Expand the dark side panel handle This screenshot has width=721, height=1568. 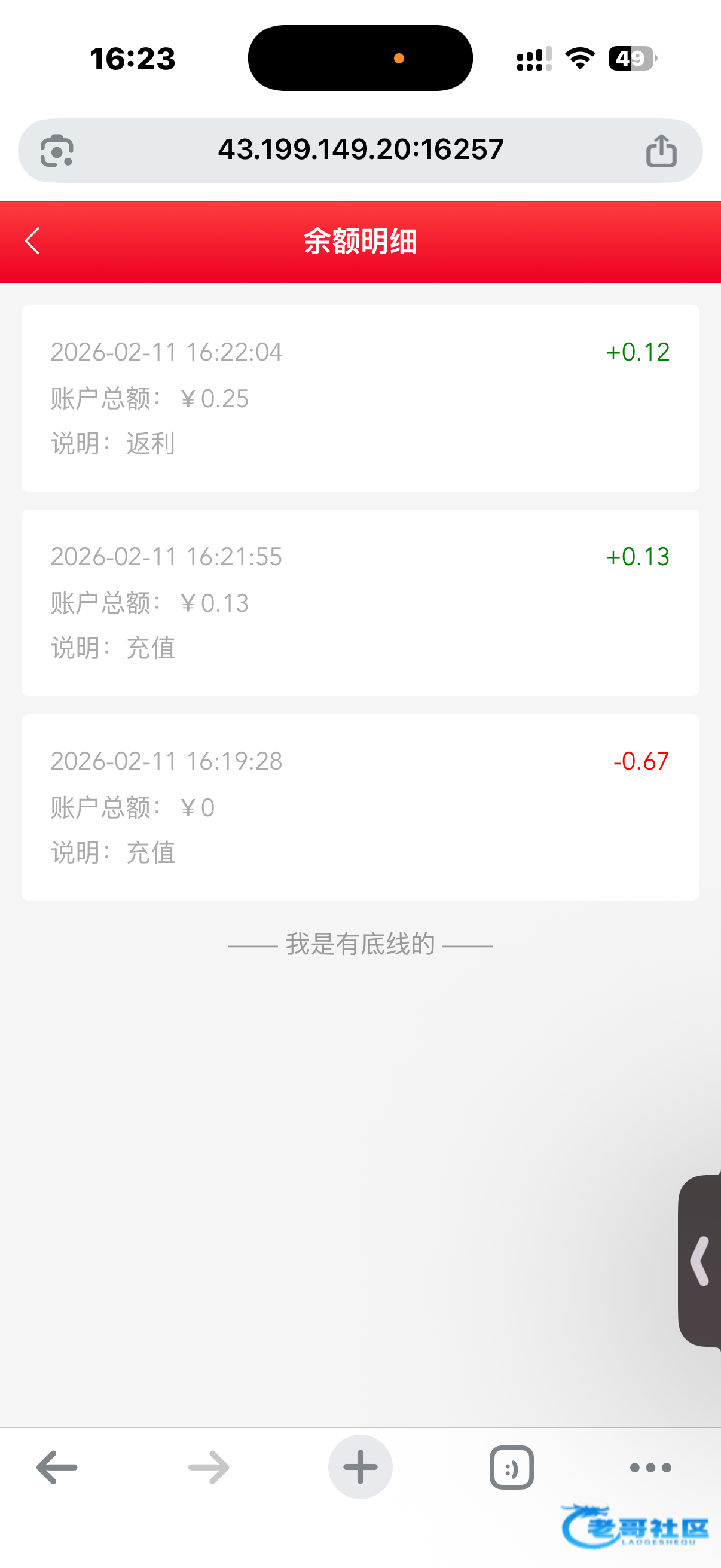(x=701, y=1261)
